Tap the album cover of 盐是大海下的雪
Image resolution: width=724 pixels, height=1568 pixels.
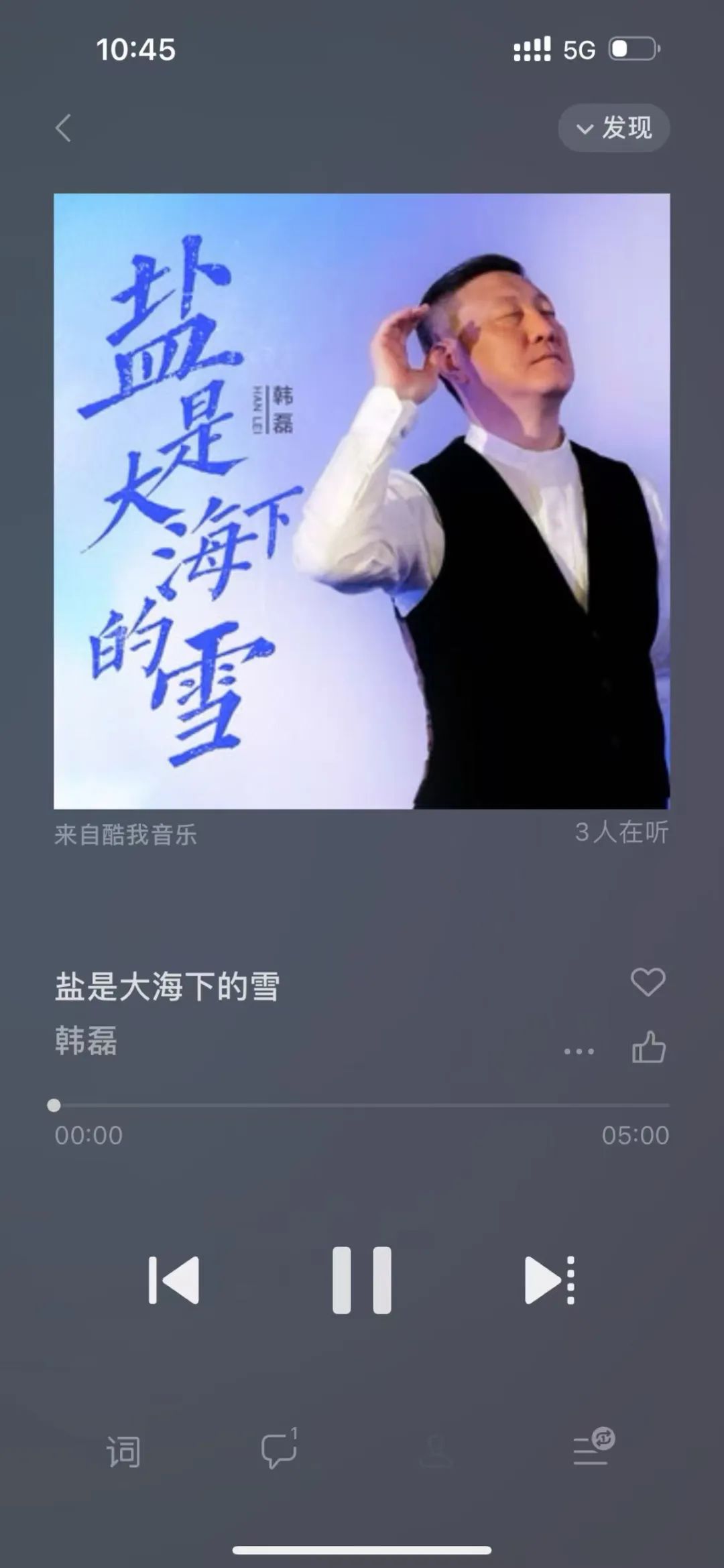point(362,501)
